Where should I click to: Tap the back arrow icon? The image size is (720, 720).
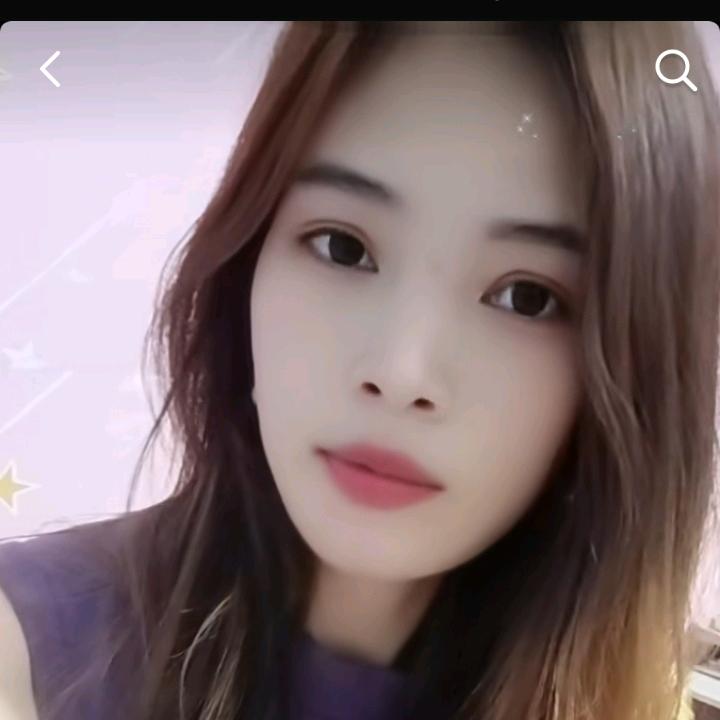(50, 69)
